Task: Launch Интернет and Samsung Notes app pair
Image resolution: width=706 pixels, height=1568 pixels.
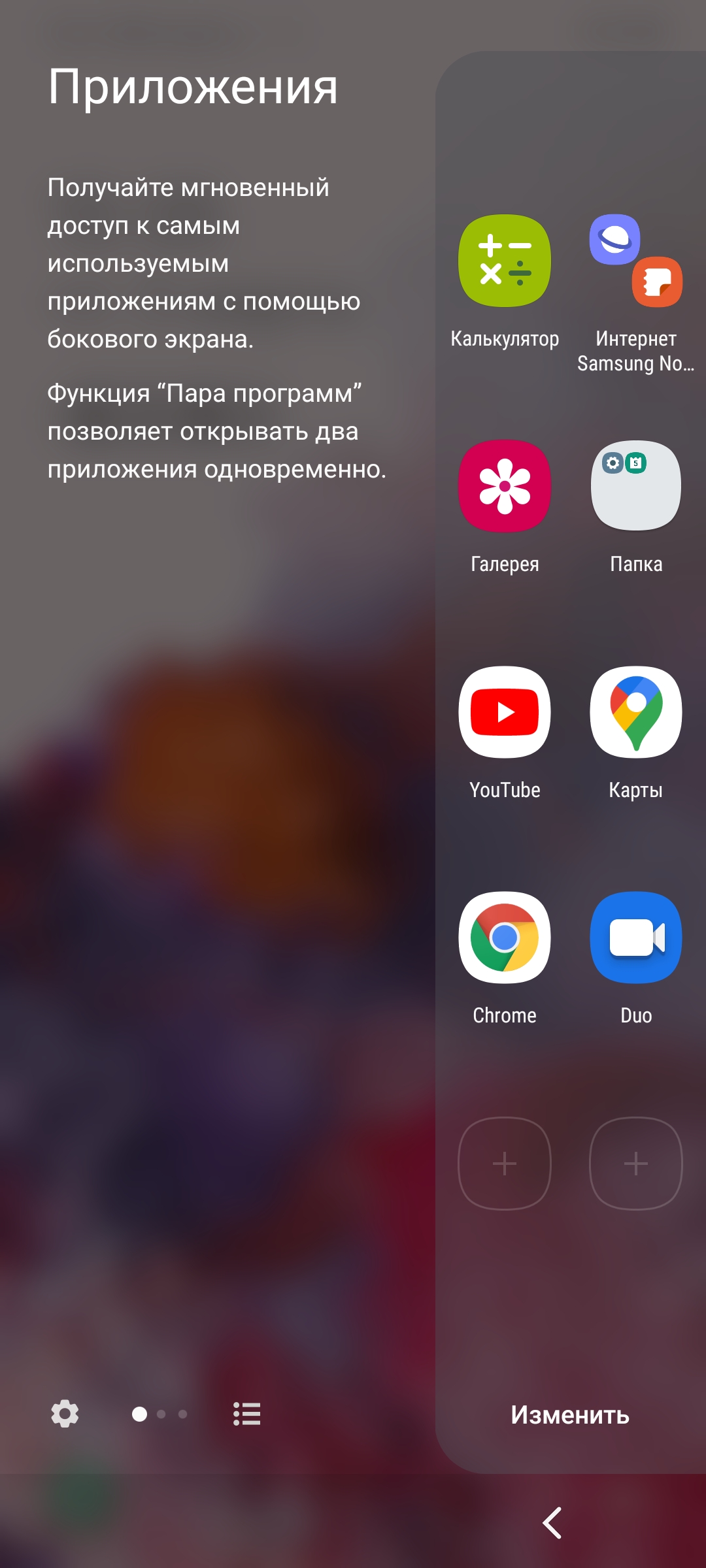Action: pyautogui.click(x=635, y=261)
